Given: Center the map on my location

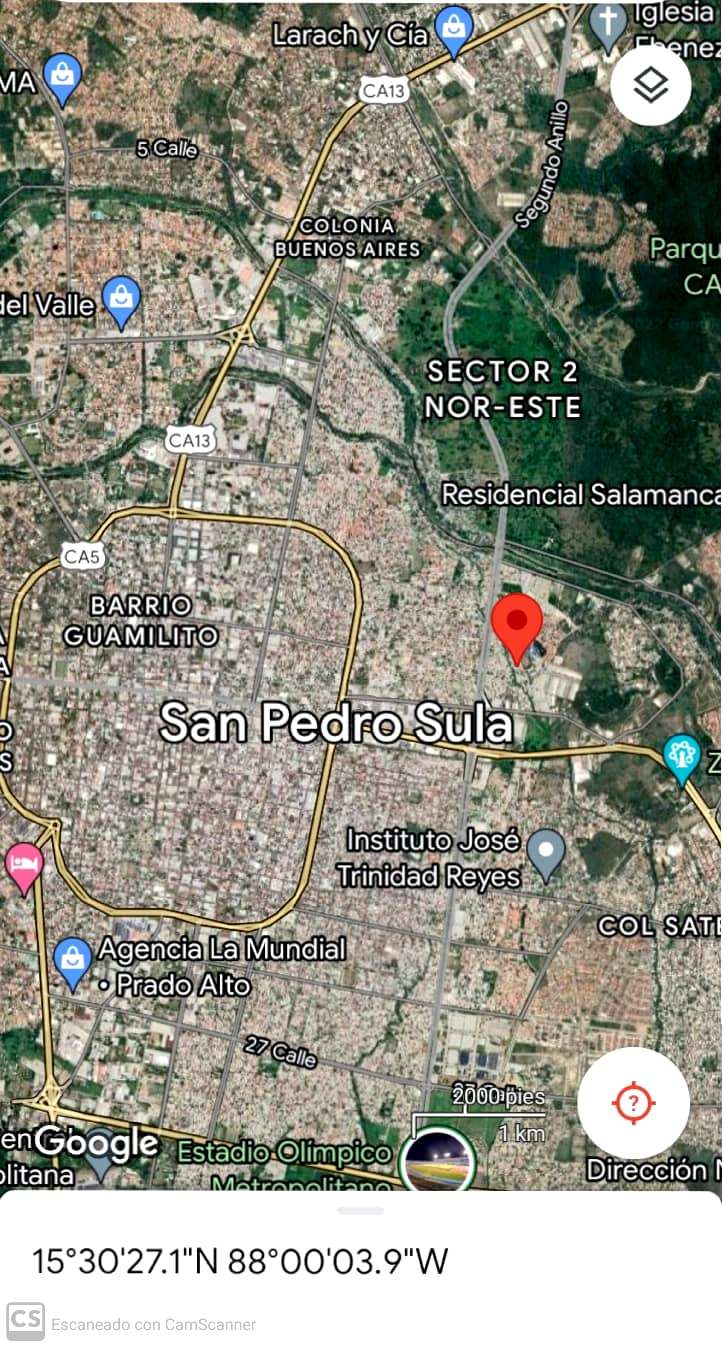Looking at the screenshot, I should coord(633,1103).
